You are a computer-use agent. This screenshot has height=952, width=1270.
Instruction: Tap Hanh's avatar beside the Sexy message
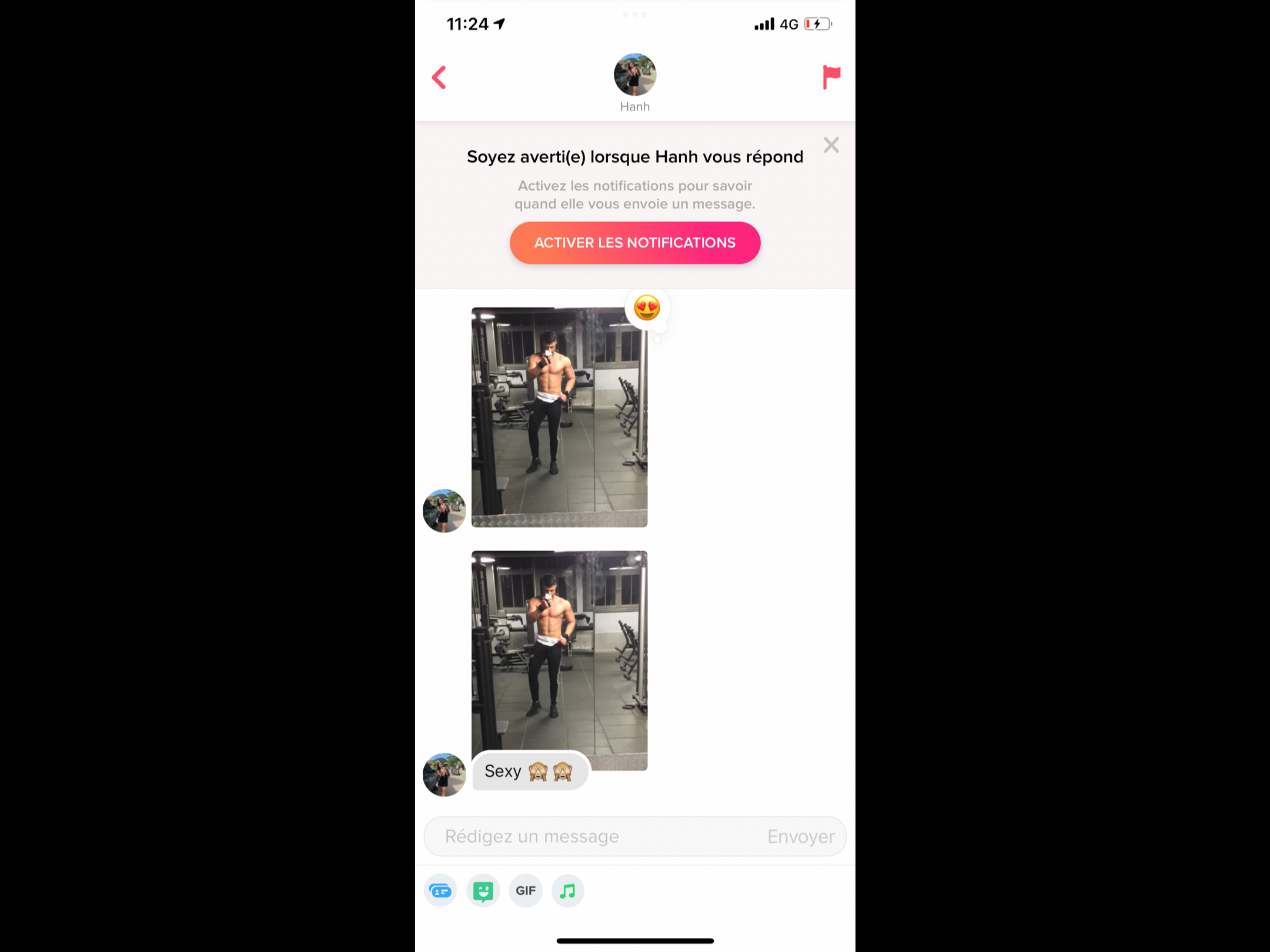tap(444, 775)
